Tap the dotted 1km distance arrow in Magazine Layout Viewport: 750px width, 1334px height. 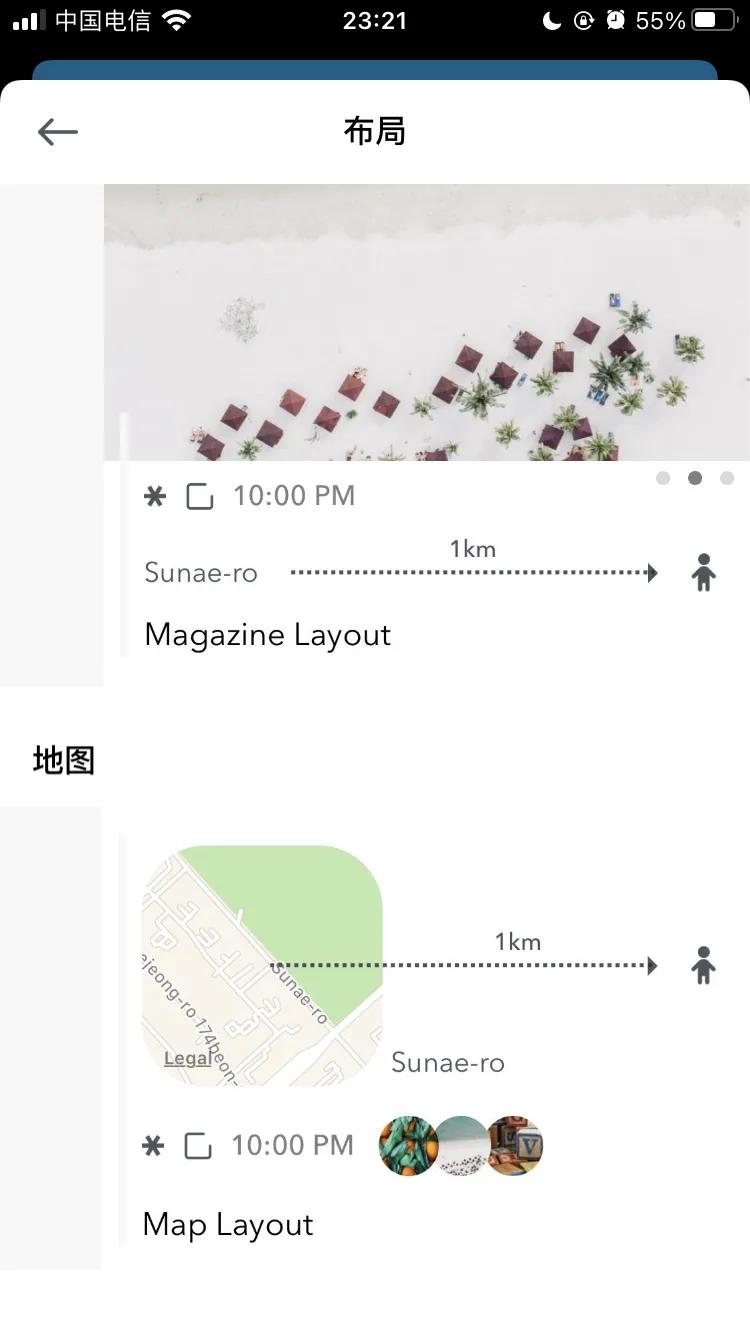click(x=470, y=572)
